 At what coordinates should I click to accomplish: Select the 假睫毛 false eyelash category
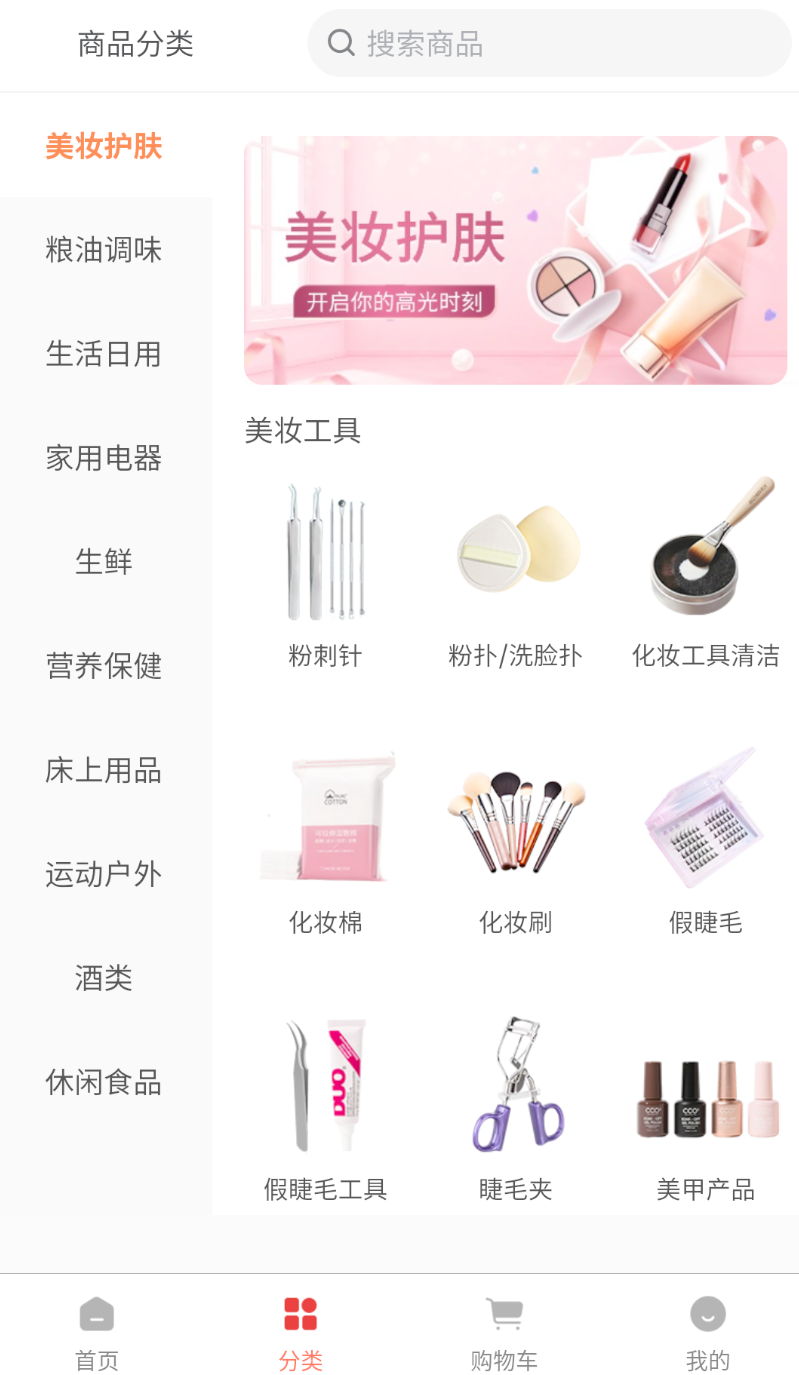coord(706,818)
